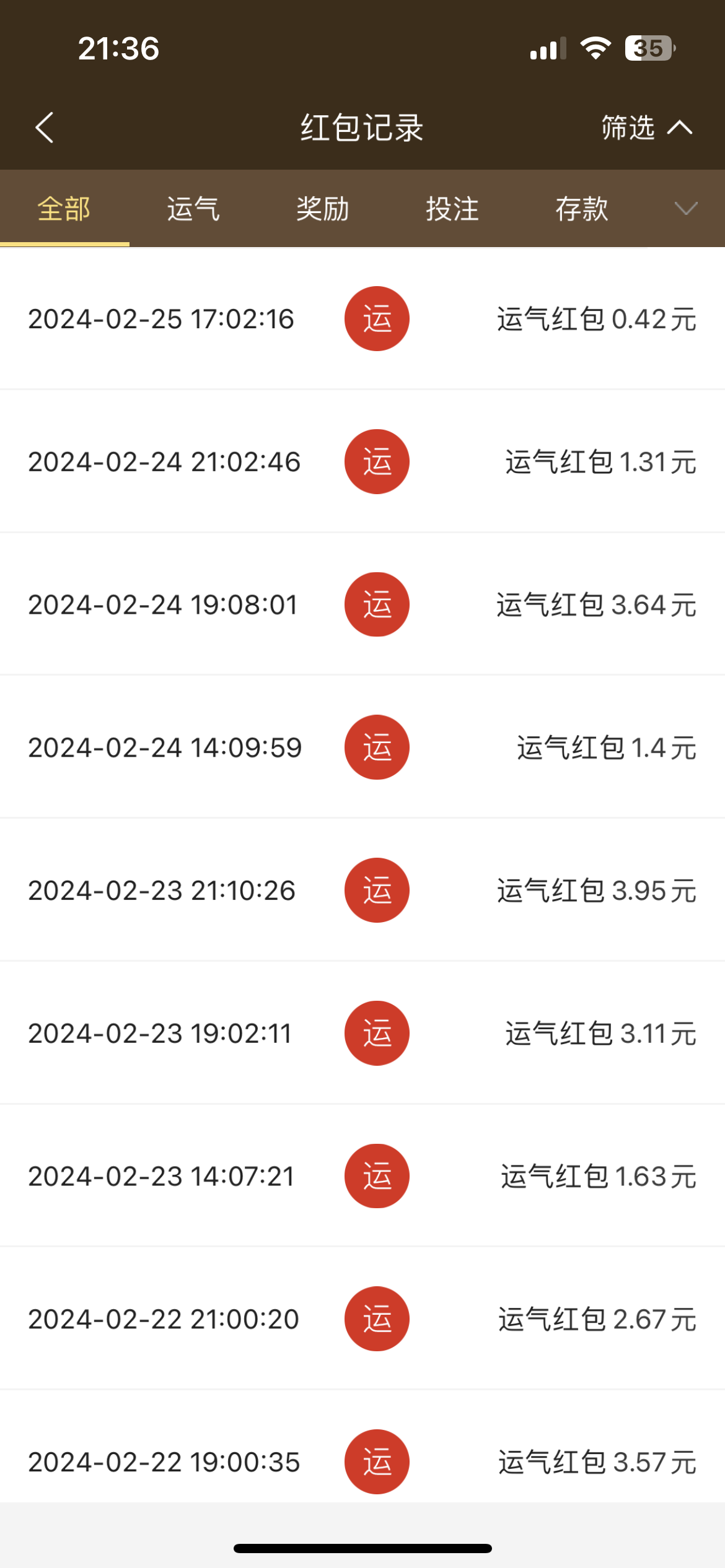Switch to the 运气 tab
Viewport: 725px width, 1568px height.
point(193,209)
